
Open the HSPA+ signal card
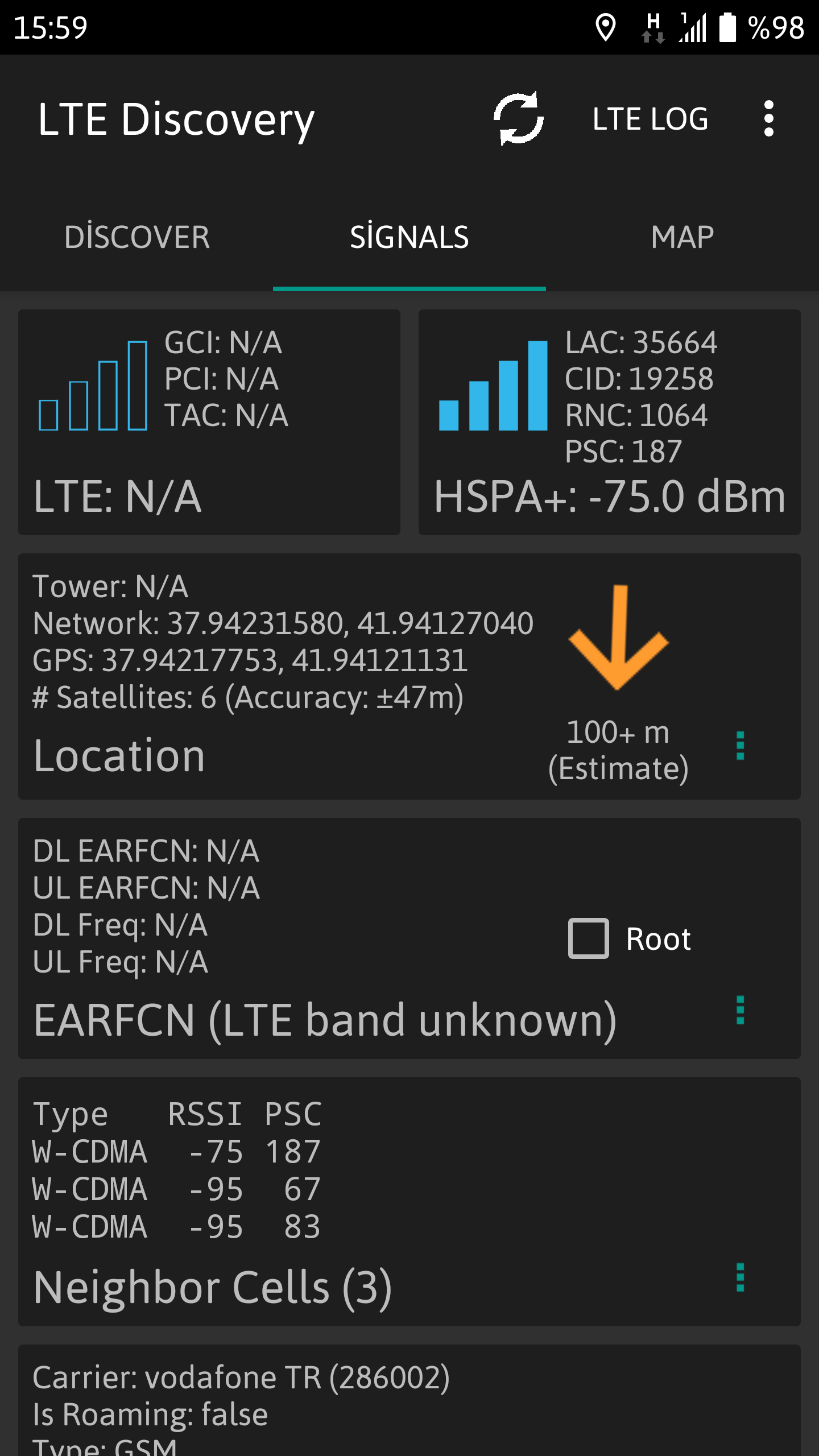tap(610, 422)
